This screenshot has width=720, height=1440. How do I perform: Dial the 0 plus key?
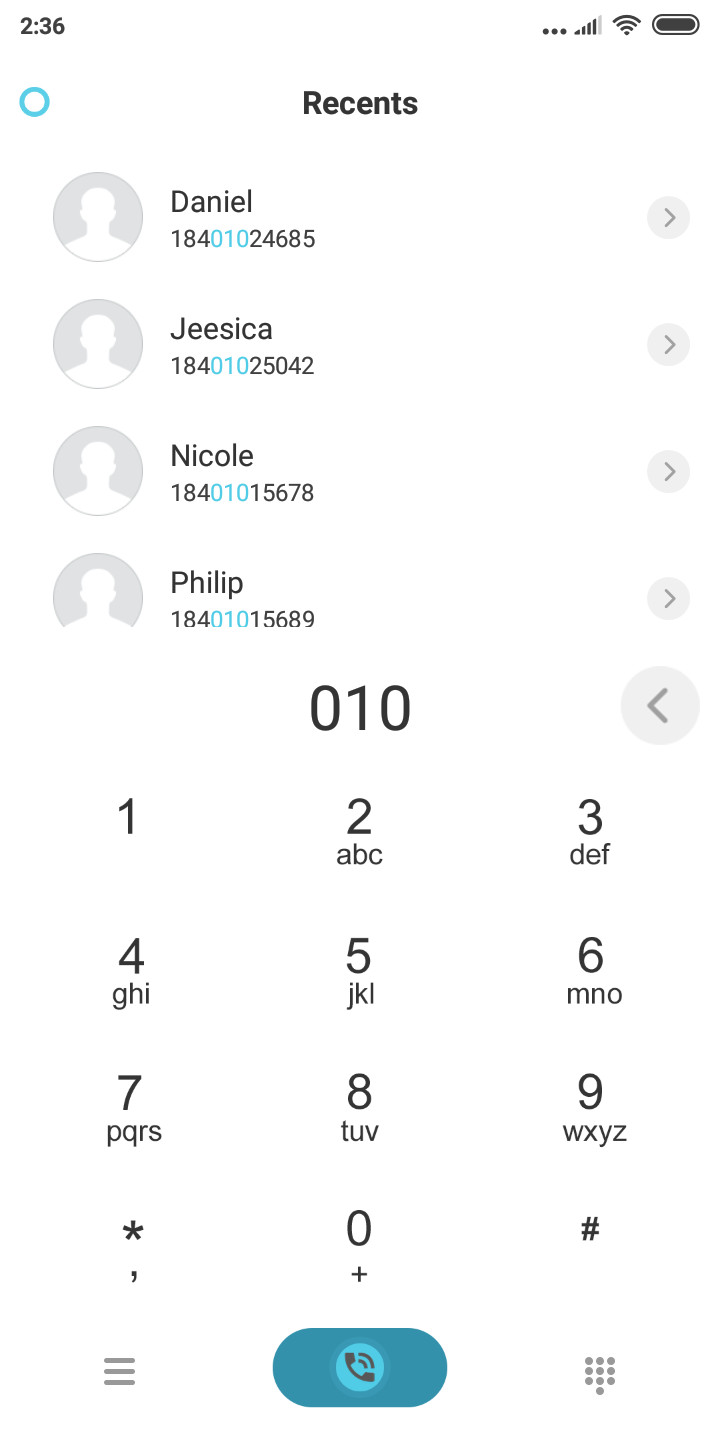[360, 1246]
